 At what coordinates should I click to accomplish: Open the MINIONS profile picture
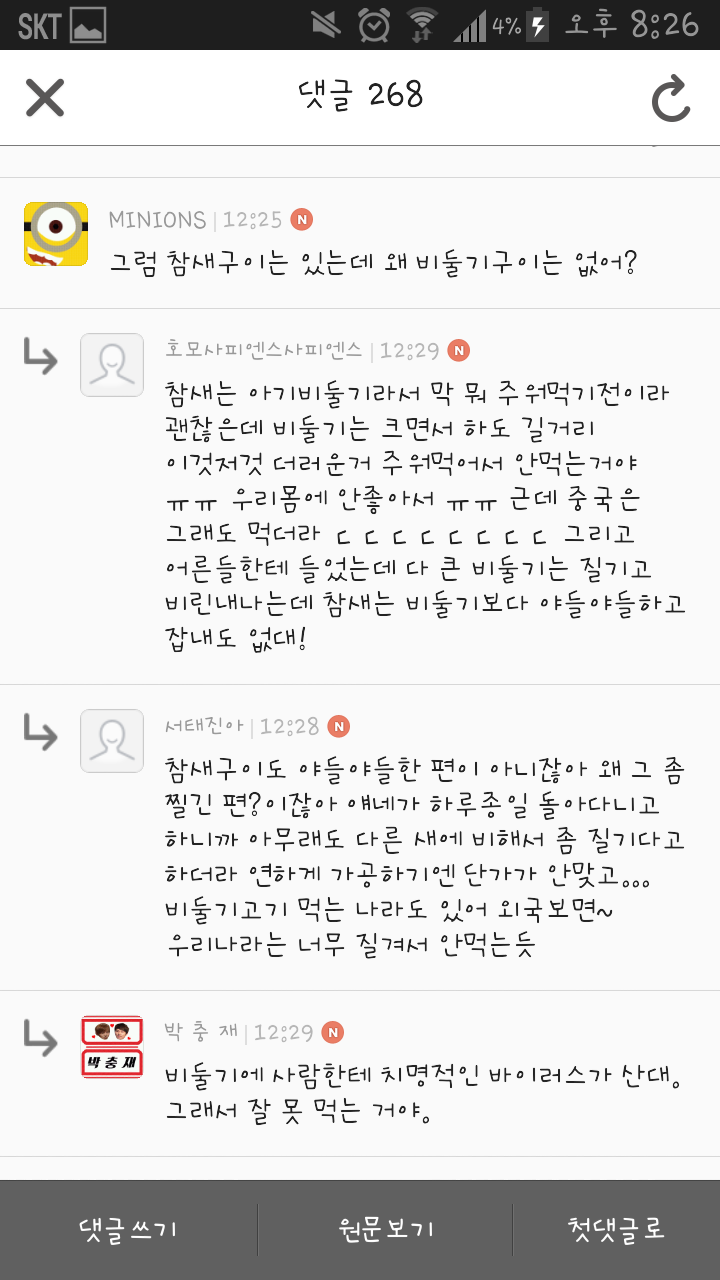point(56,234)
